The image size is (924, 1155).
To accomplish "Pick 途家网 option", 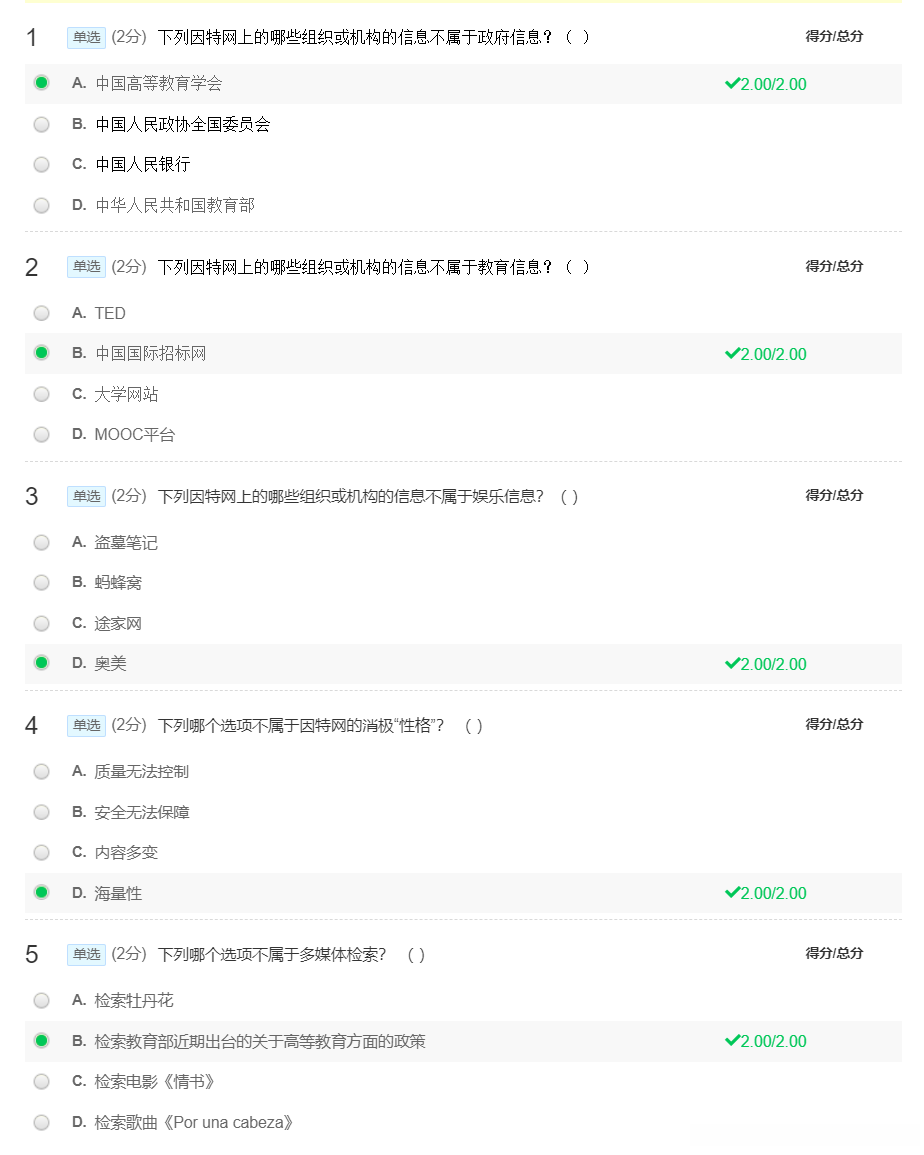I will coord(41,623).
